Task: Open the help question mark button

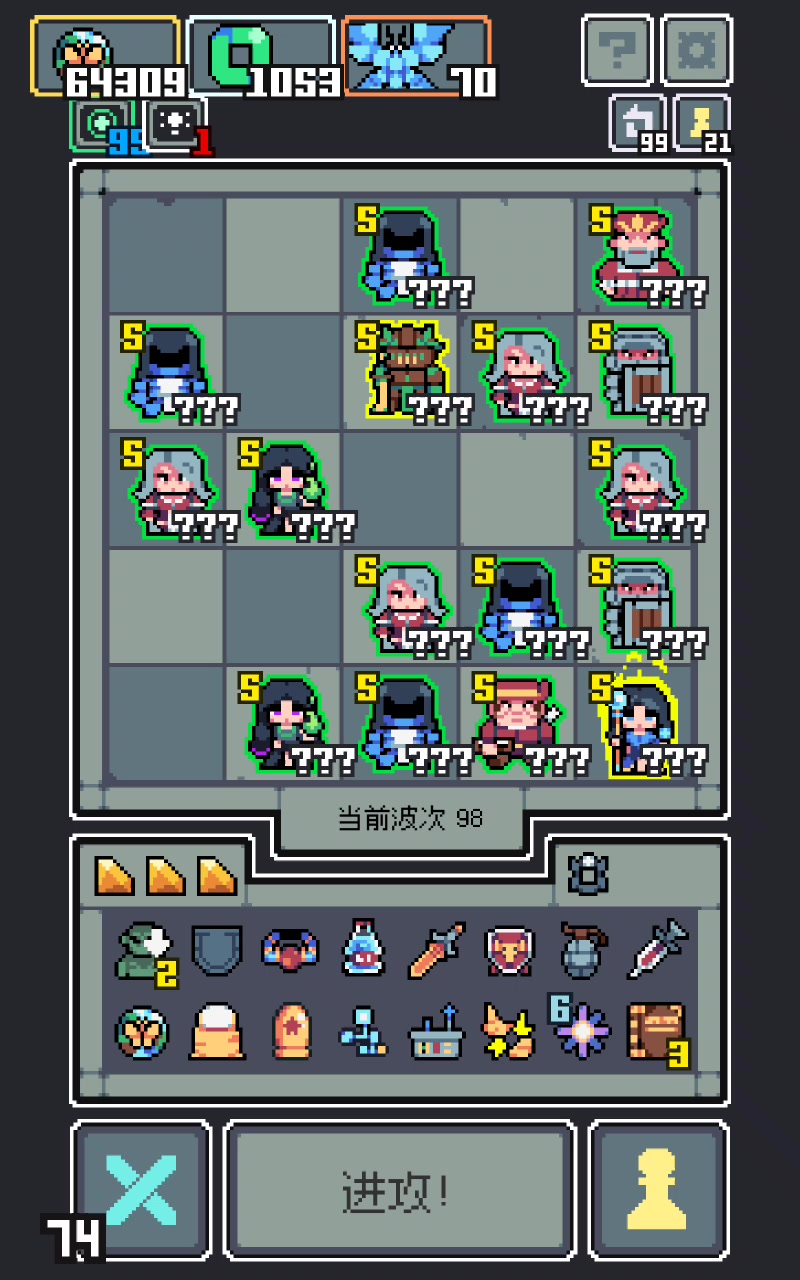Action: 617,50
